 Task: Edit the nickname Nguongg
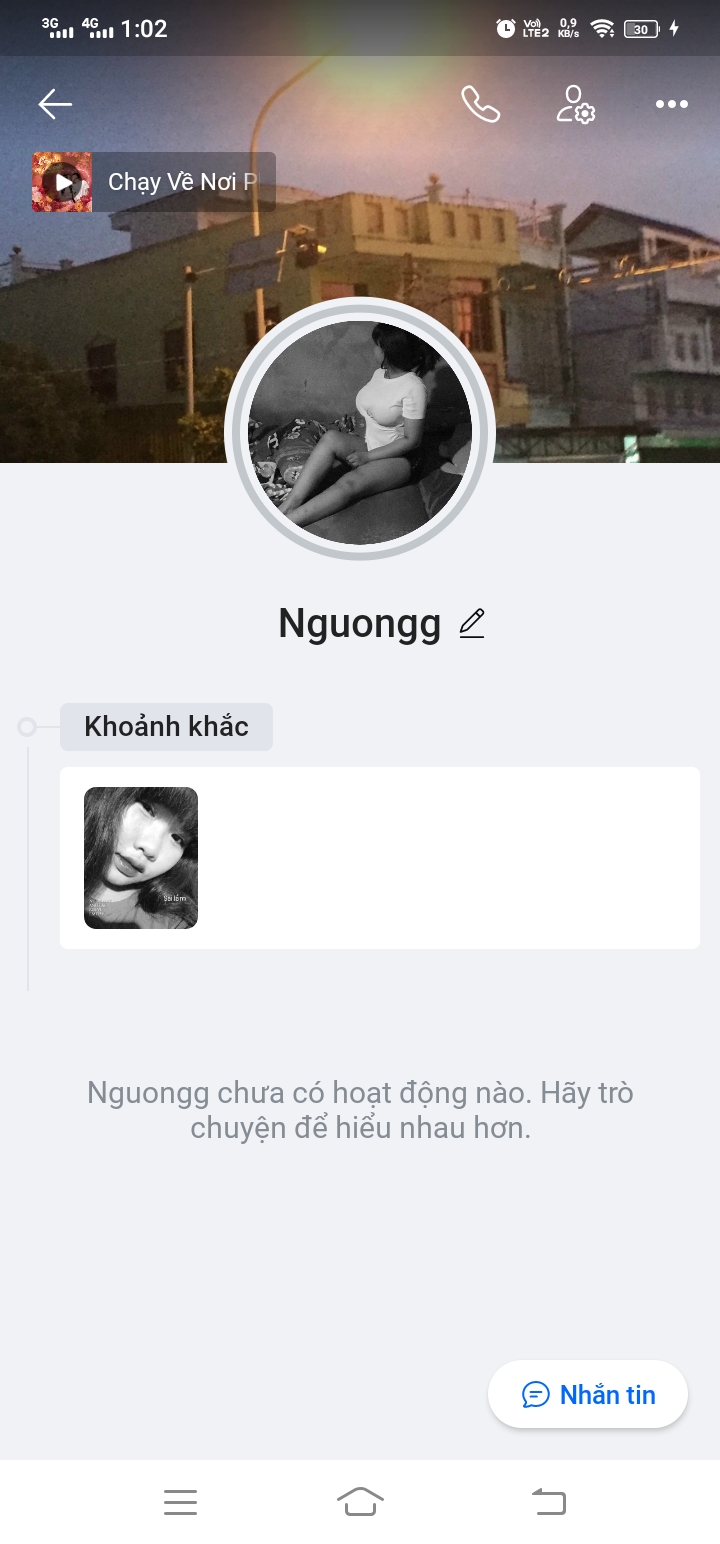(x=471, y=624)
